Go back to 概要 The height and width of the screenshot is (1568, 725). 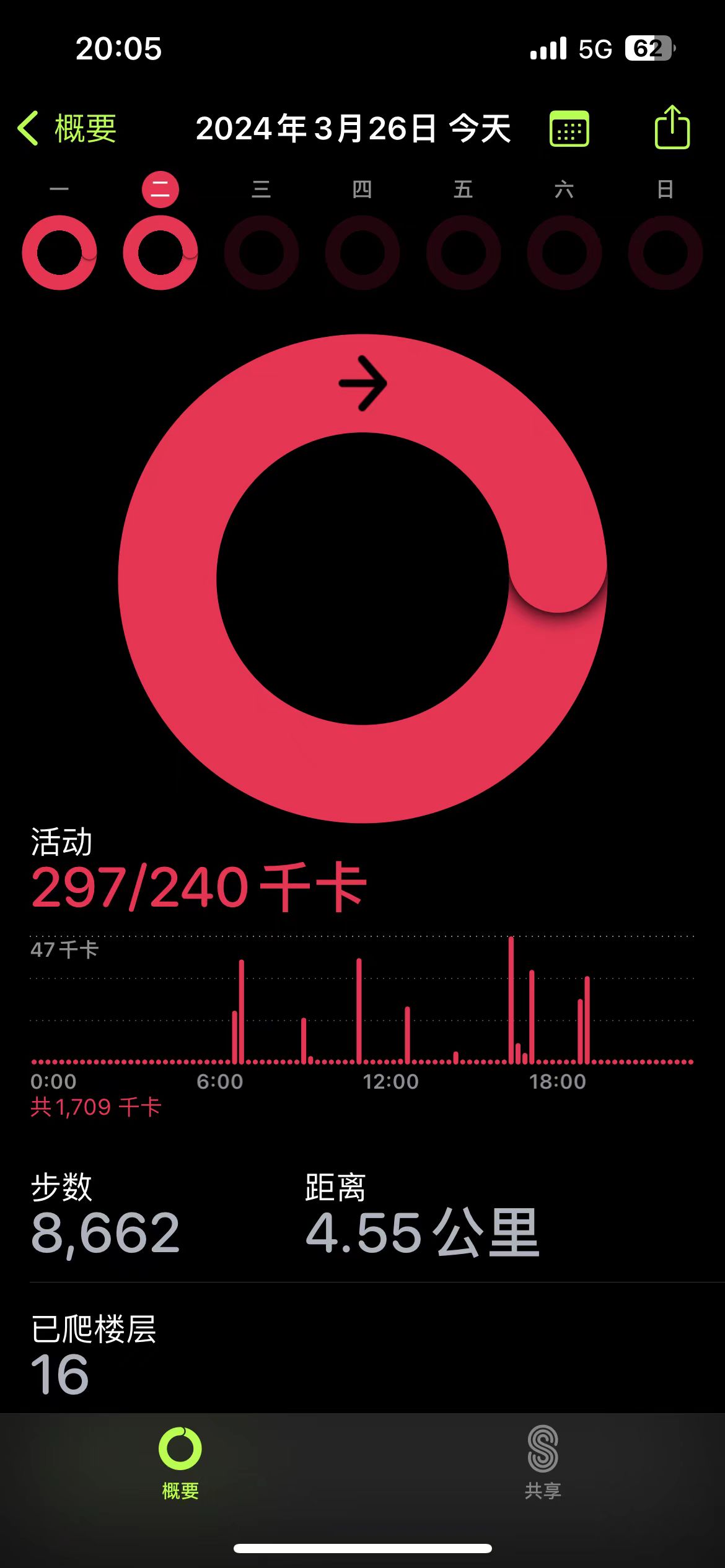(67, 129)
